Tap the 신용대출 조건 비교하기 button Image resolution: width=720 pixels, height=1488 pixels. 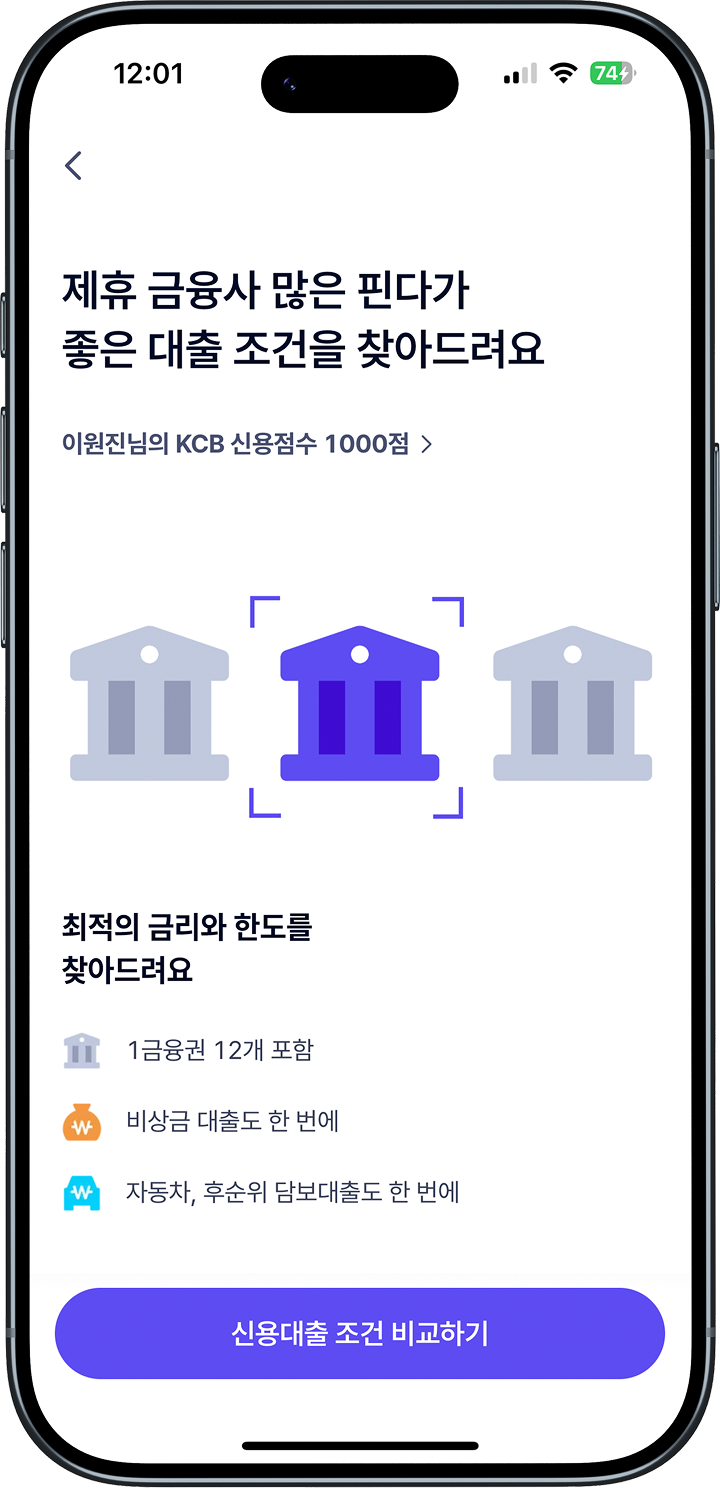click(360, 1333)
